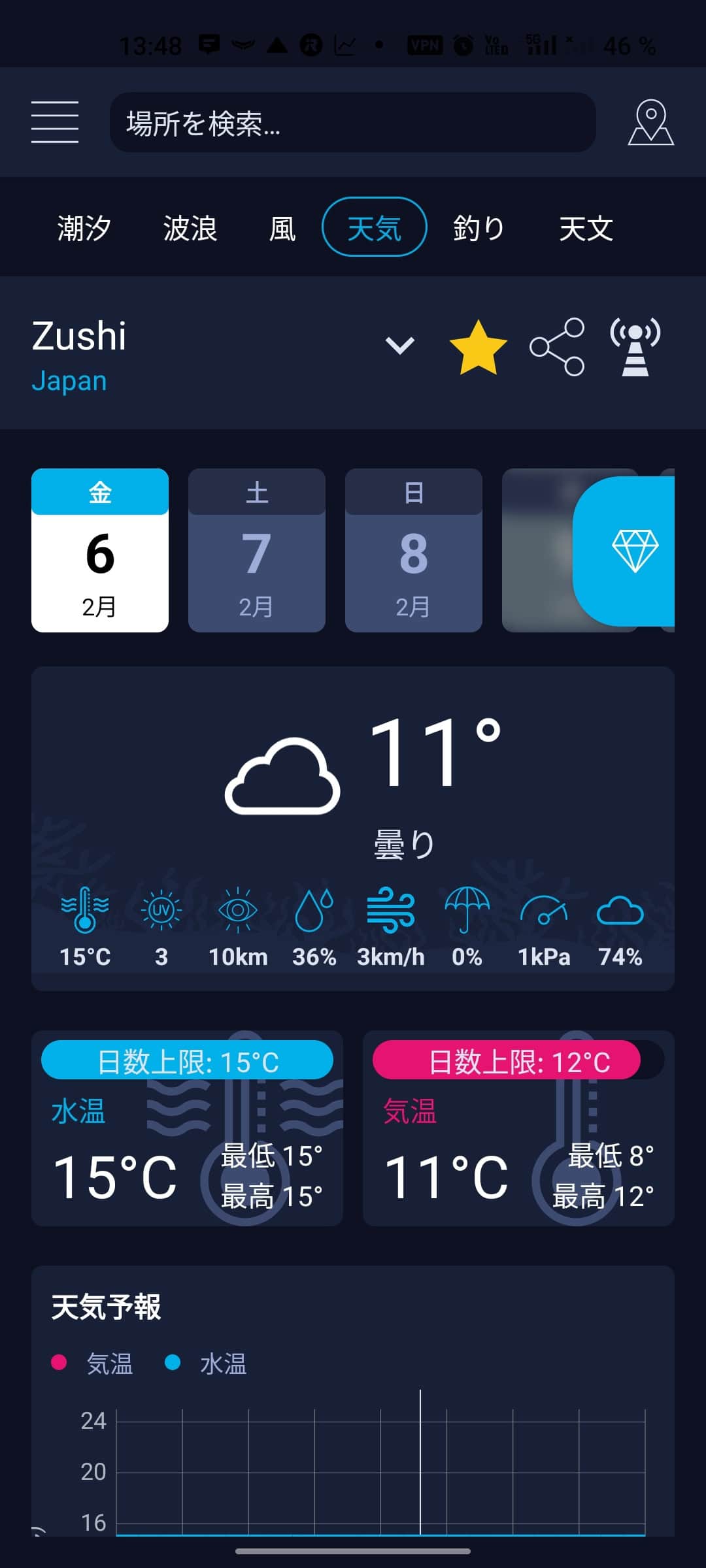Select Saturday 7 February date card

click(257, 550)
